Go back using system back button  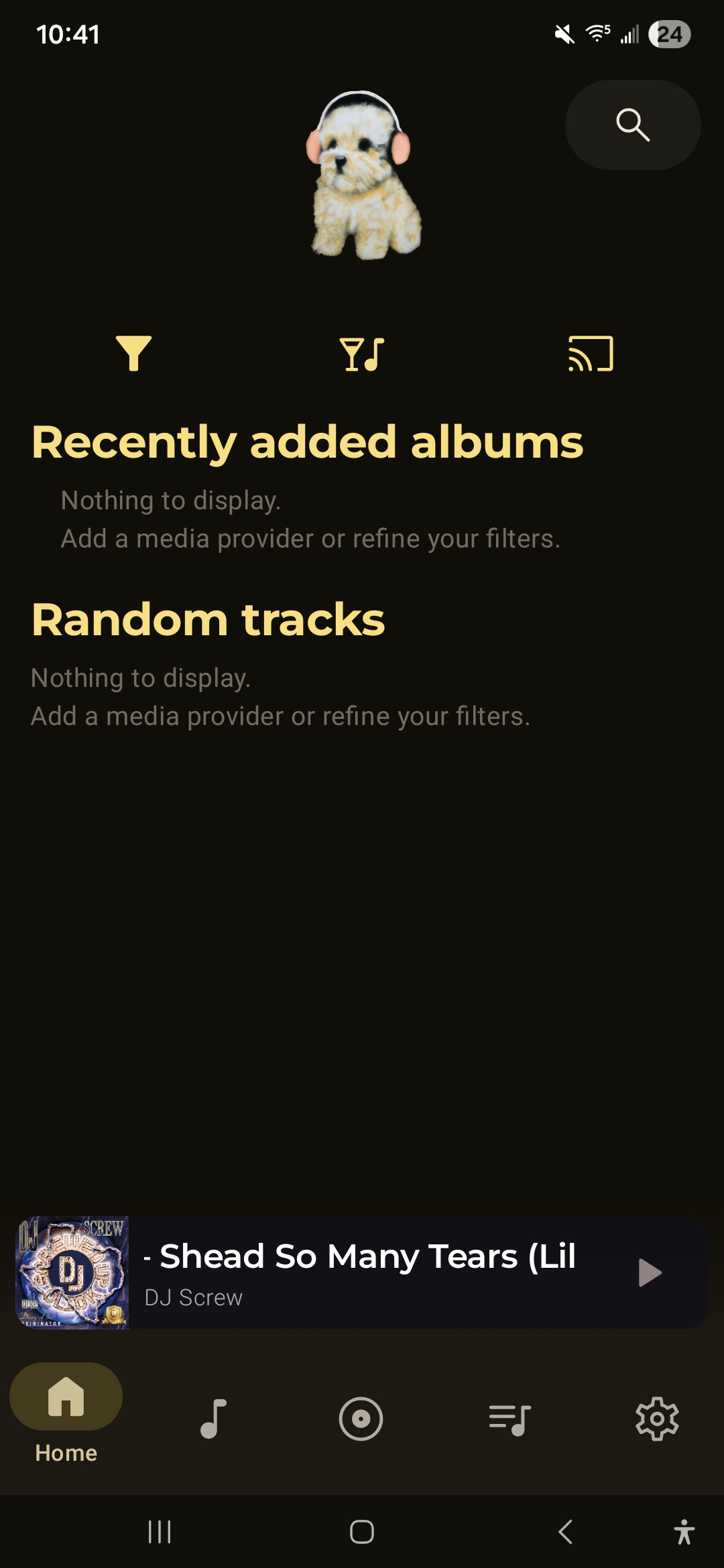pos(565,1531)
